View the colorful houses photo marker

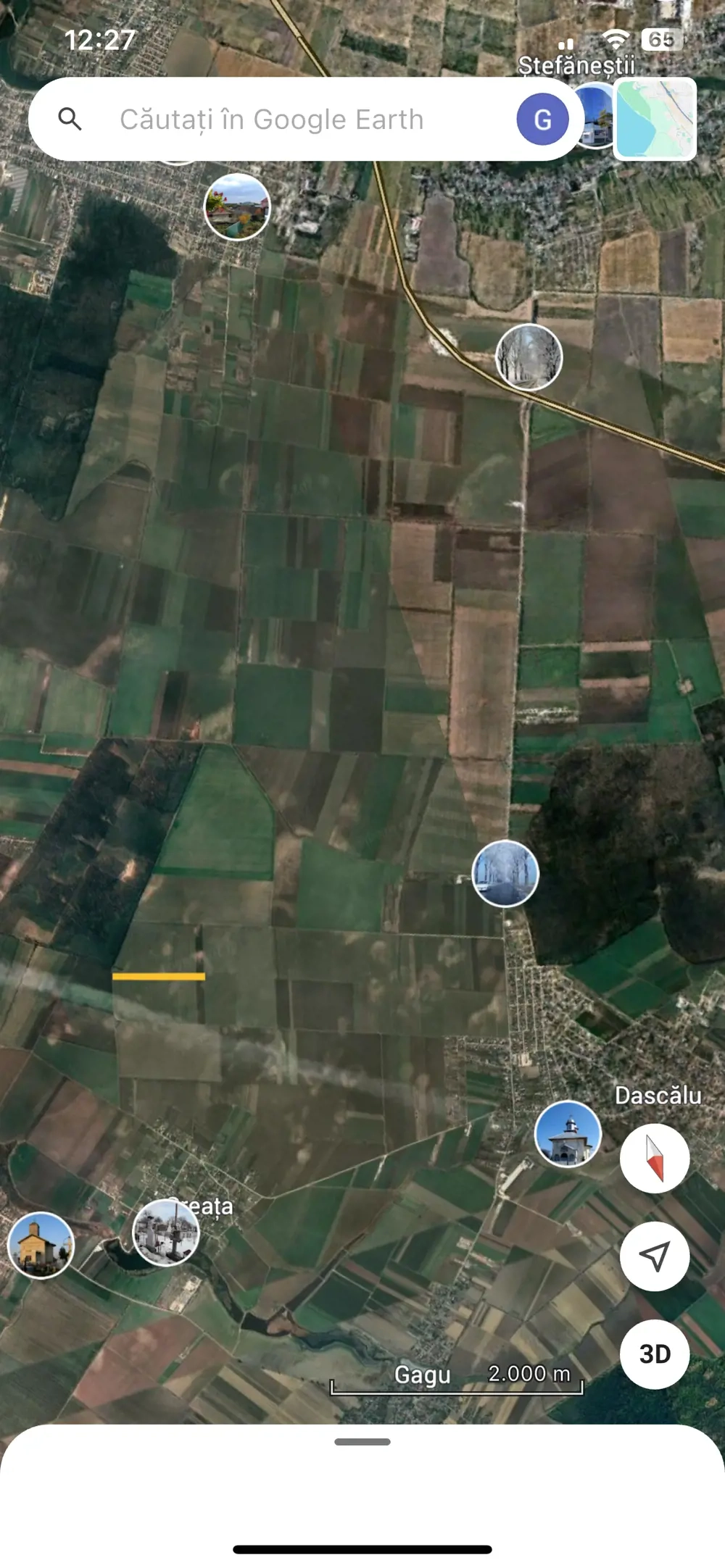coord(237,207)
